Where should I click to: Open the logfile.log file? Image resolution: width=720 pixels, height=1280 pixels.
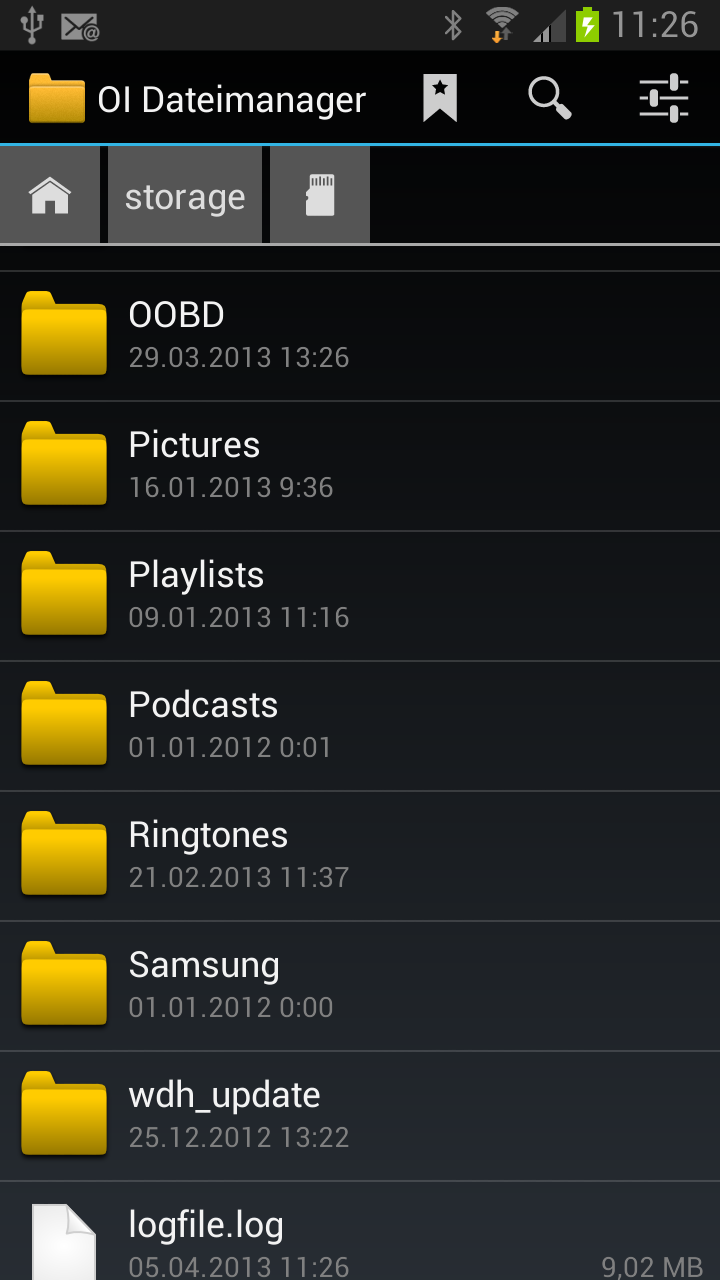point(360,1240)
